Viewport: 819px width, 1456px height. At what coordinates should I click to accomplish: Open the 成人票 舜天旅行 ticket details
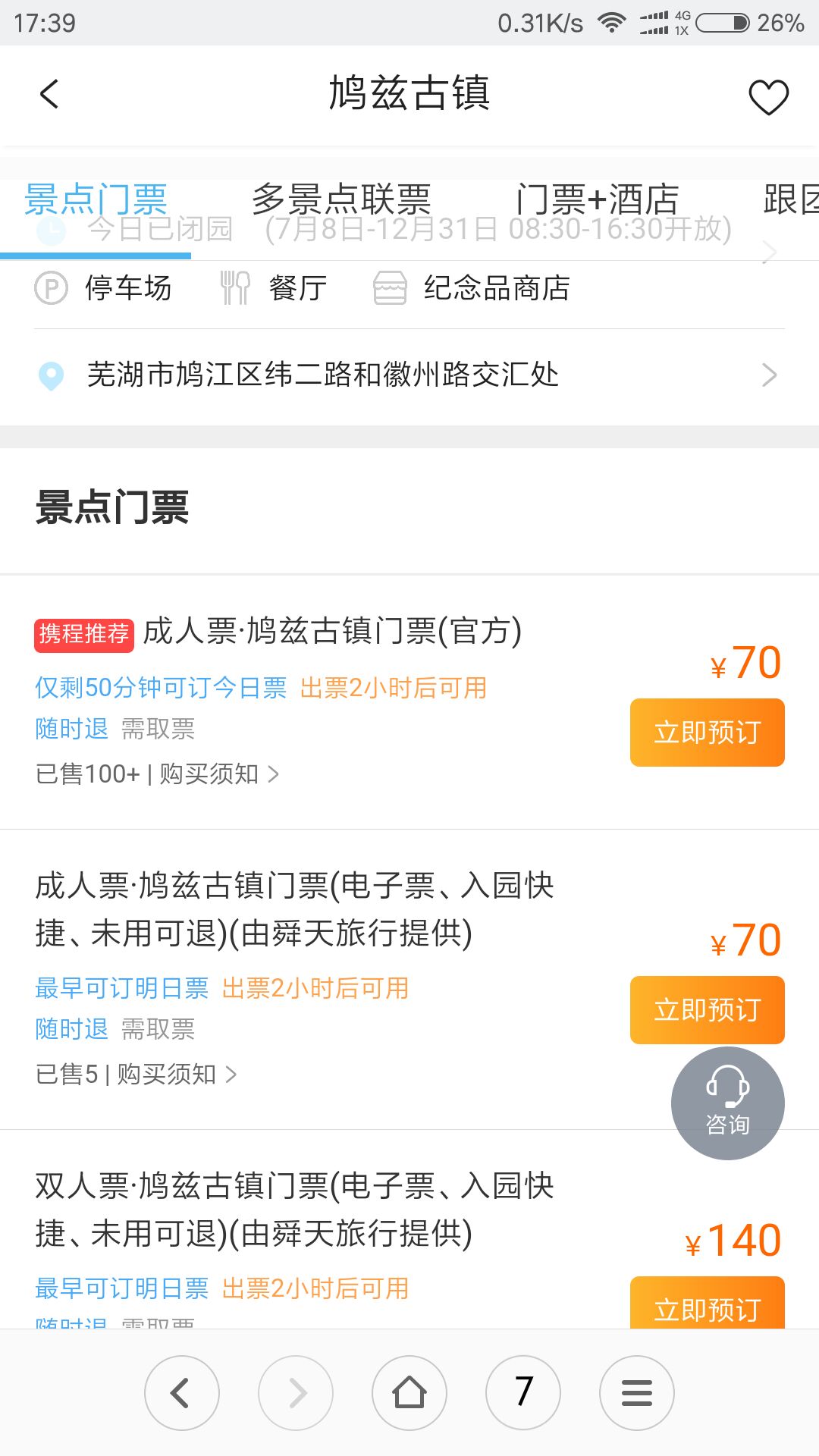[x=295, y=909]
